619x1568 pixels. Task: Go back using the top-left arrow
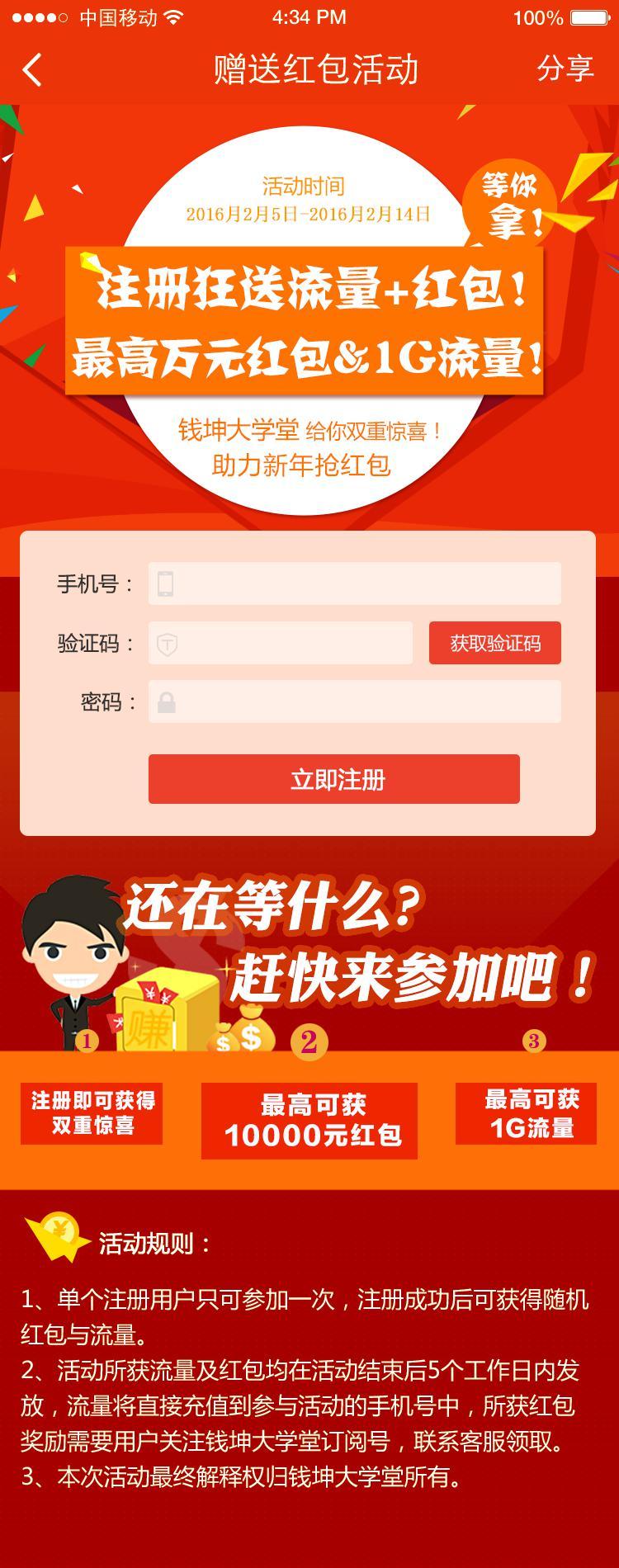point(31,69)
